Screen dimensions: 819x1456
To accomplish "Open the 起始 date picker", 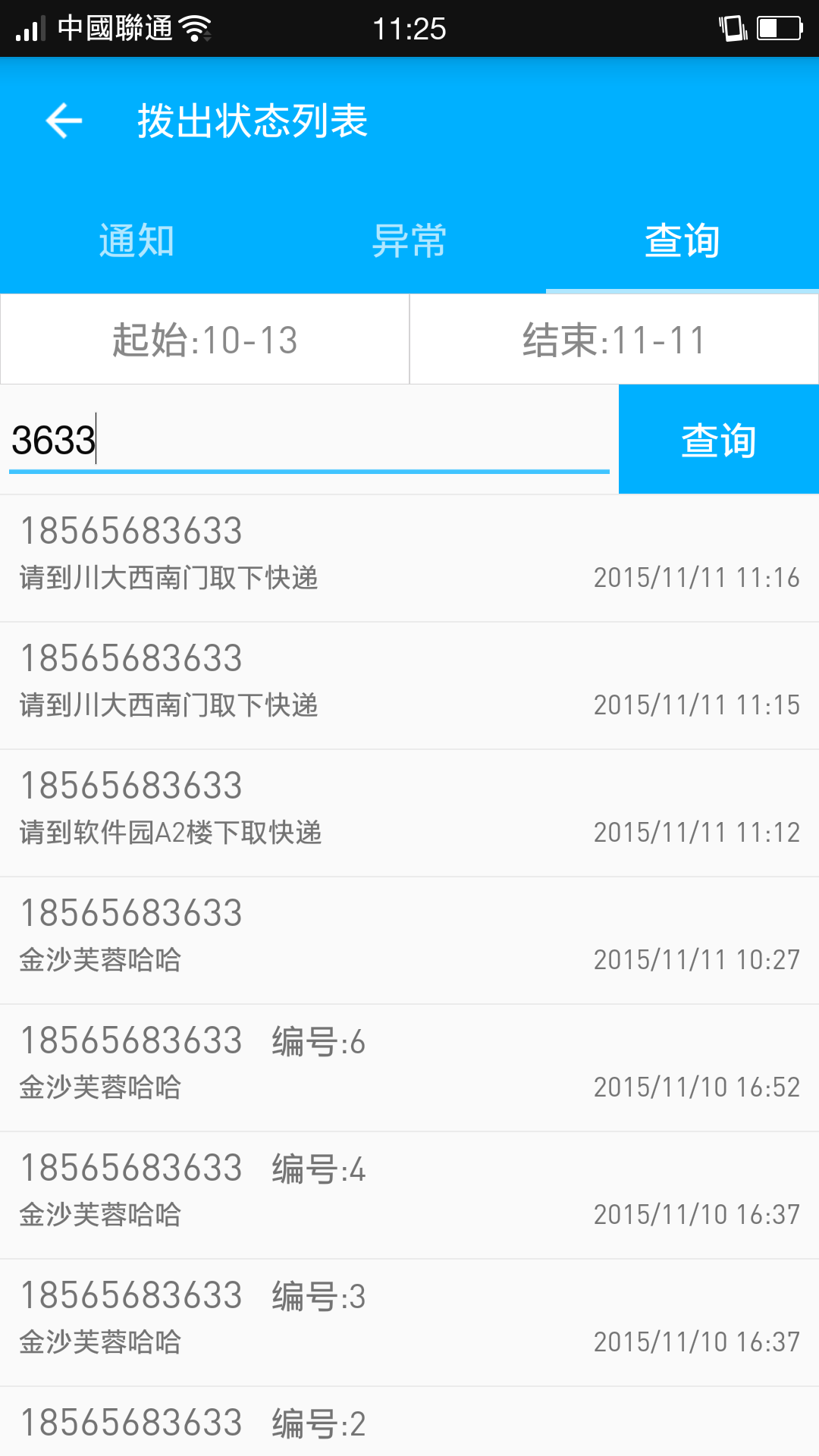I will click(205, 339).
